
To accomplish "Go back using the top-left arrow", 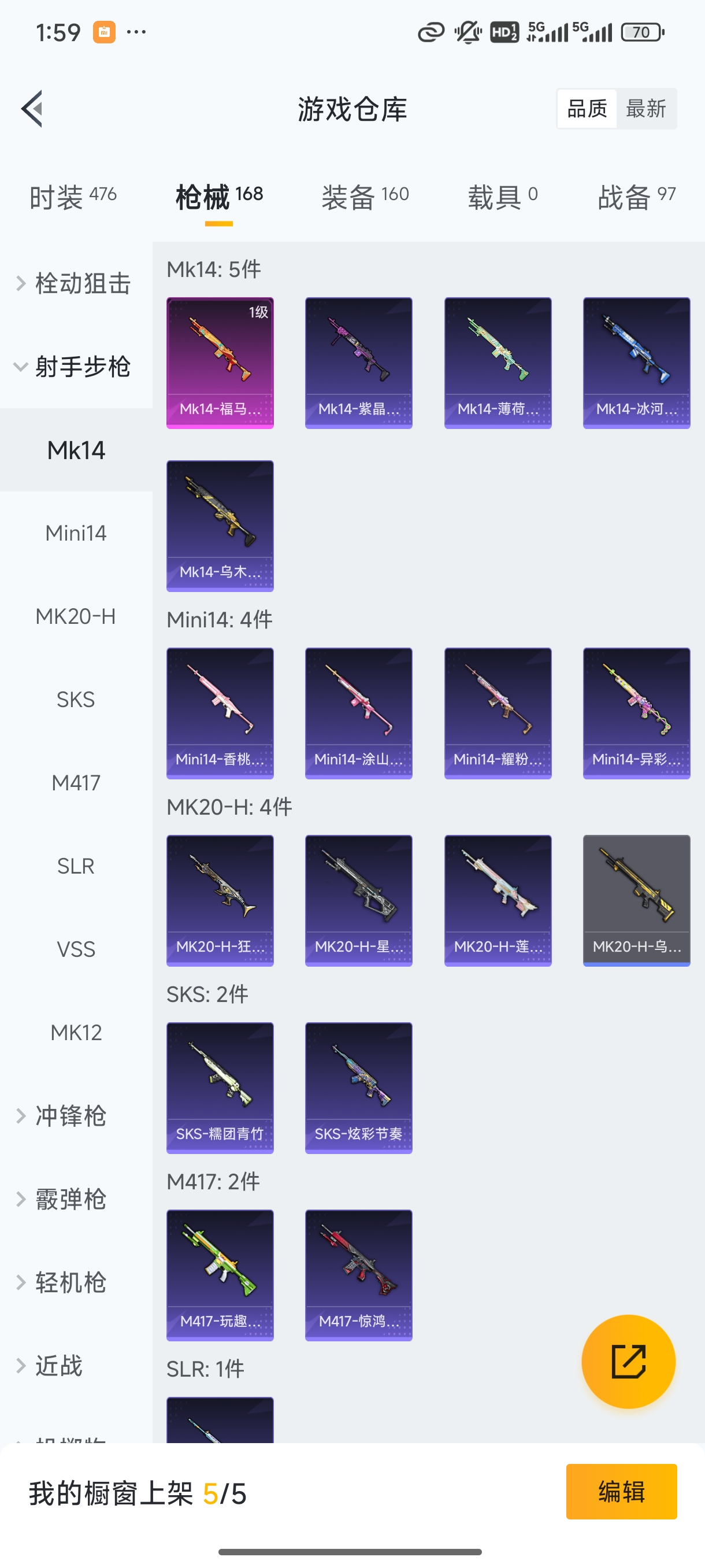I will (x=33, y=109).
